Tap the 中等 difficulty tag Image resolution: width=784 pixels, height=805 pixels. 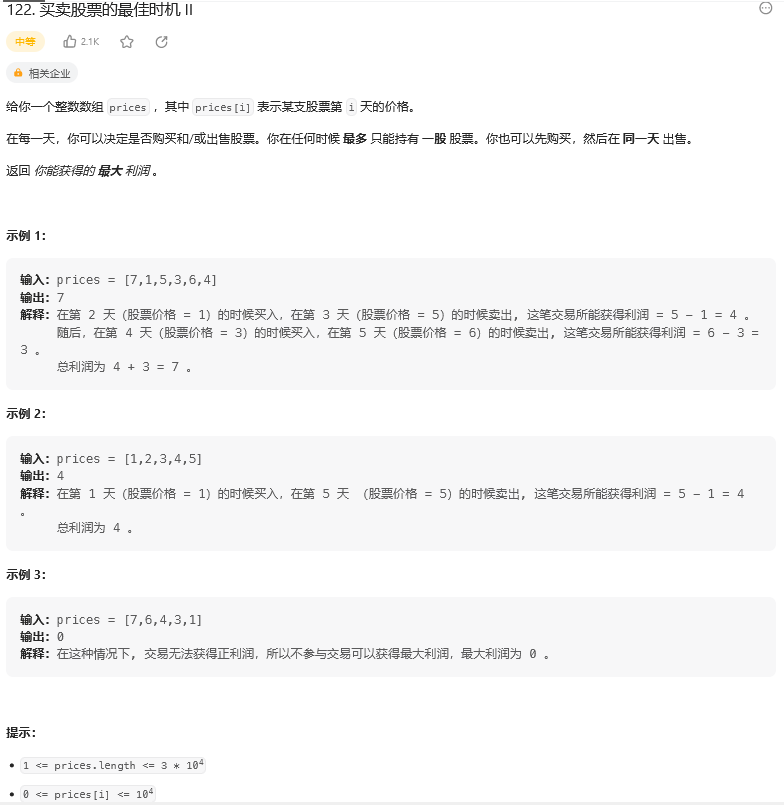pos(25,42)
